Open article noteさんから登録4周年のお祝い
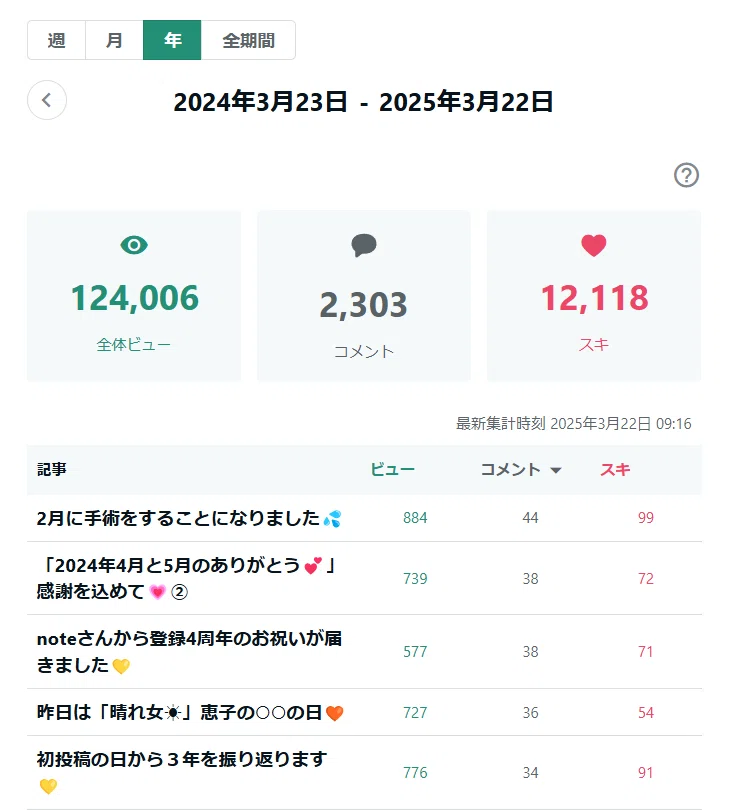This screenshot has width=734, height=810. [189, 652]
